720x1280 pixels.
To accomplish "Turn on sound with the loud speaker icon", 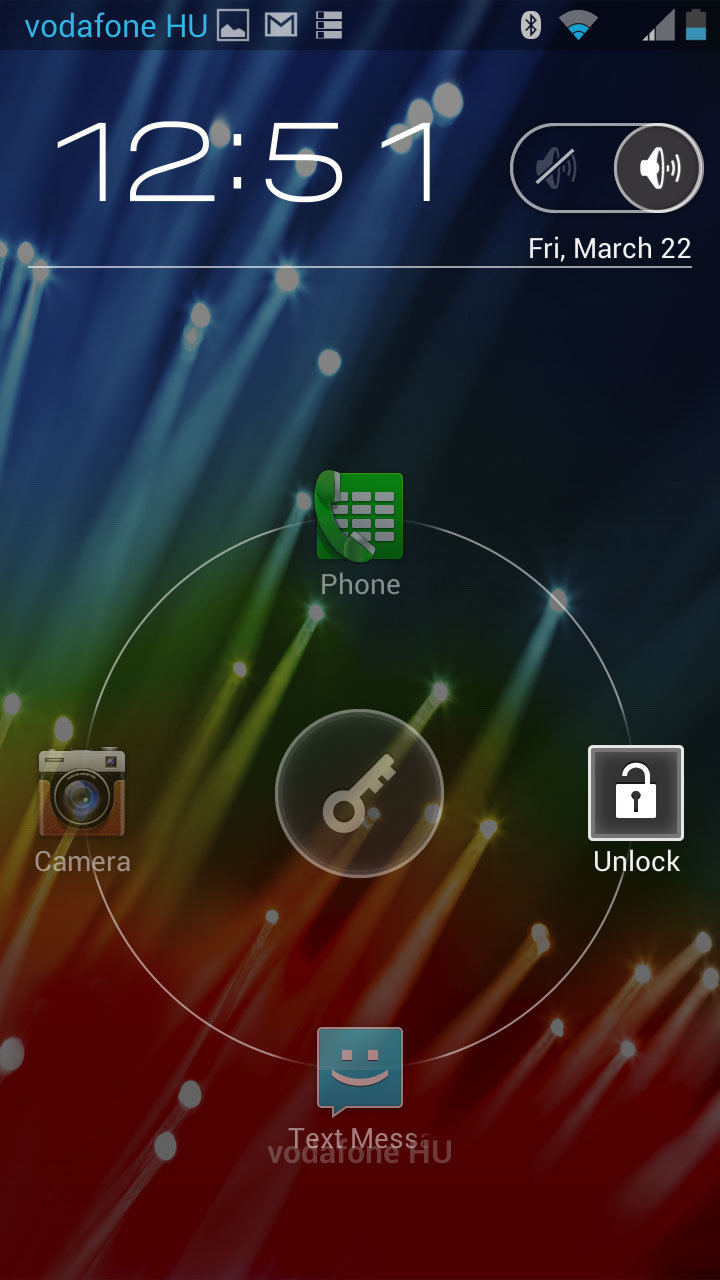I will click(658, 168).
